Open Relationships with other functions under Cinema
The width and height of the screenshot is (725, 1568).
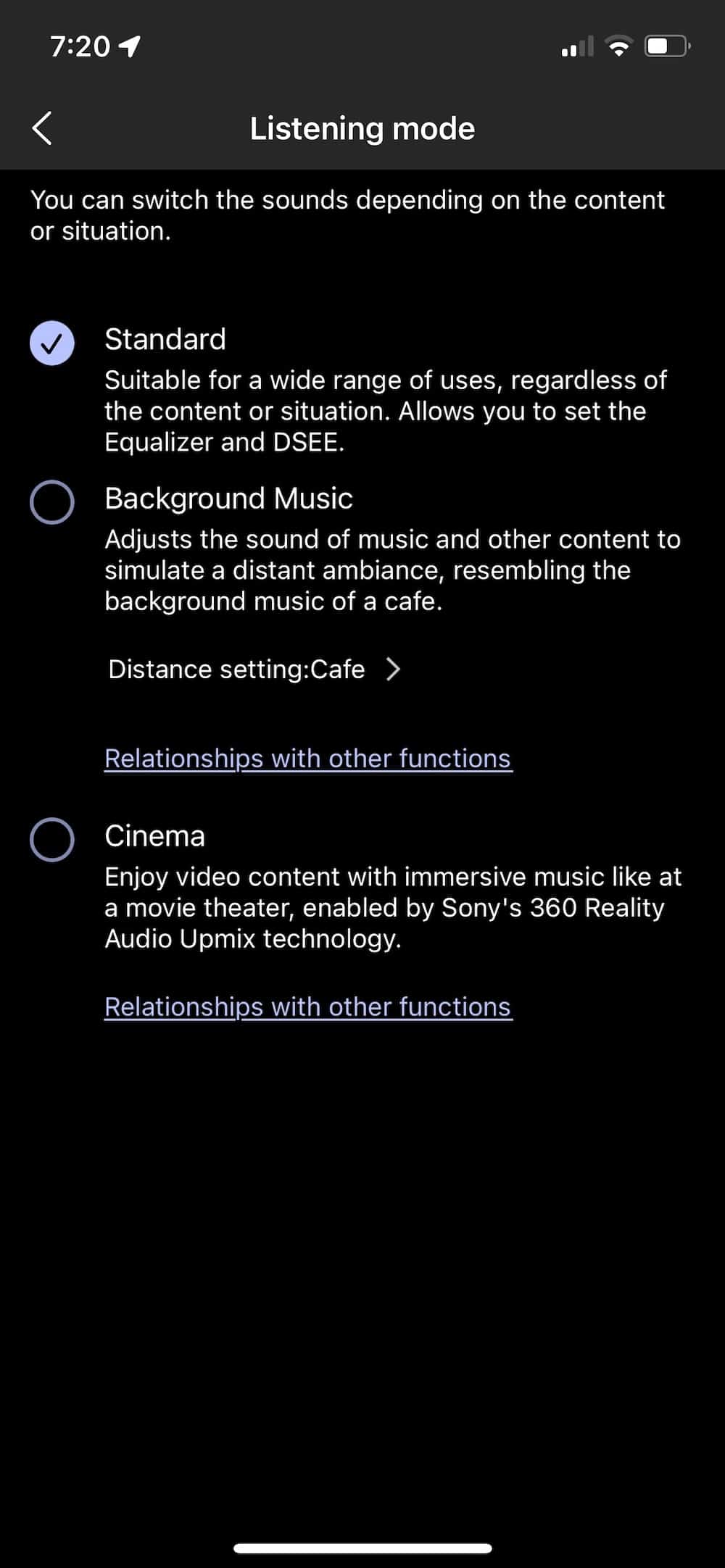click(x=308, y=1007)
